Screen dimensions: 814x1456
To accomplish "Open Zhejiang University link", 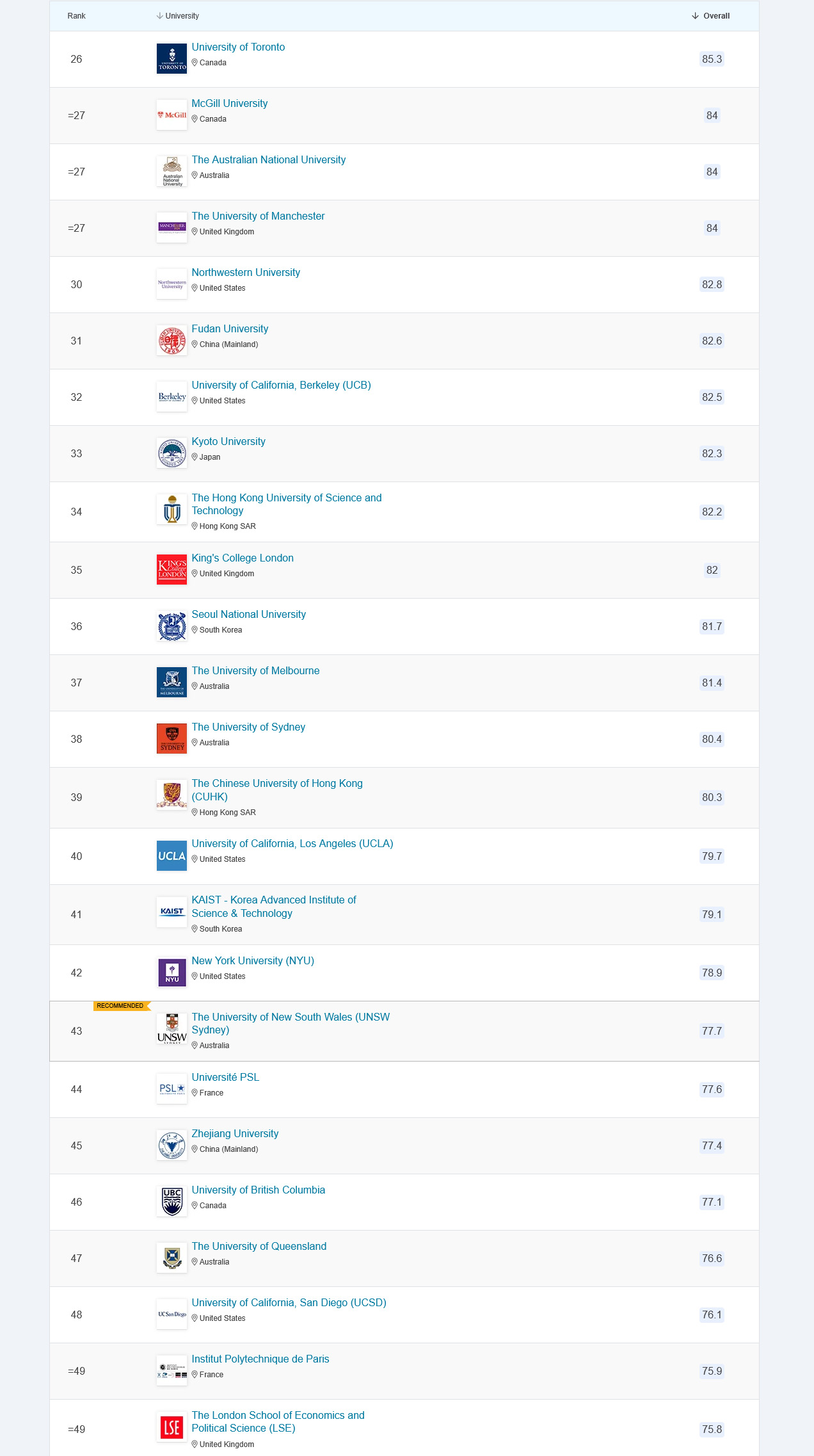I will (235, 1134).
